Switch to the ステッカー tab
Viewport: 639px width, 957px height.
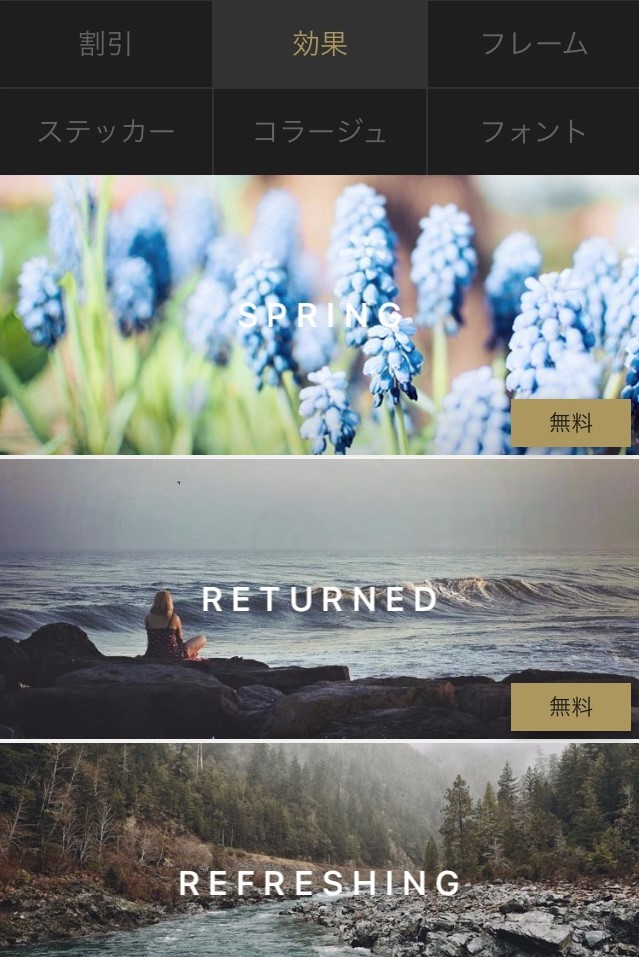point(106,131)
